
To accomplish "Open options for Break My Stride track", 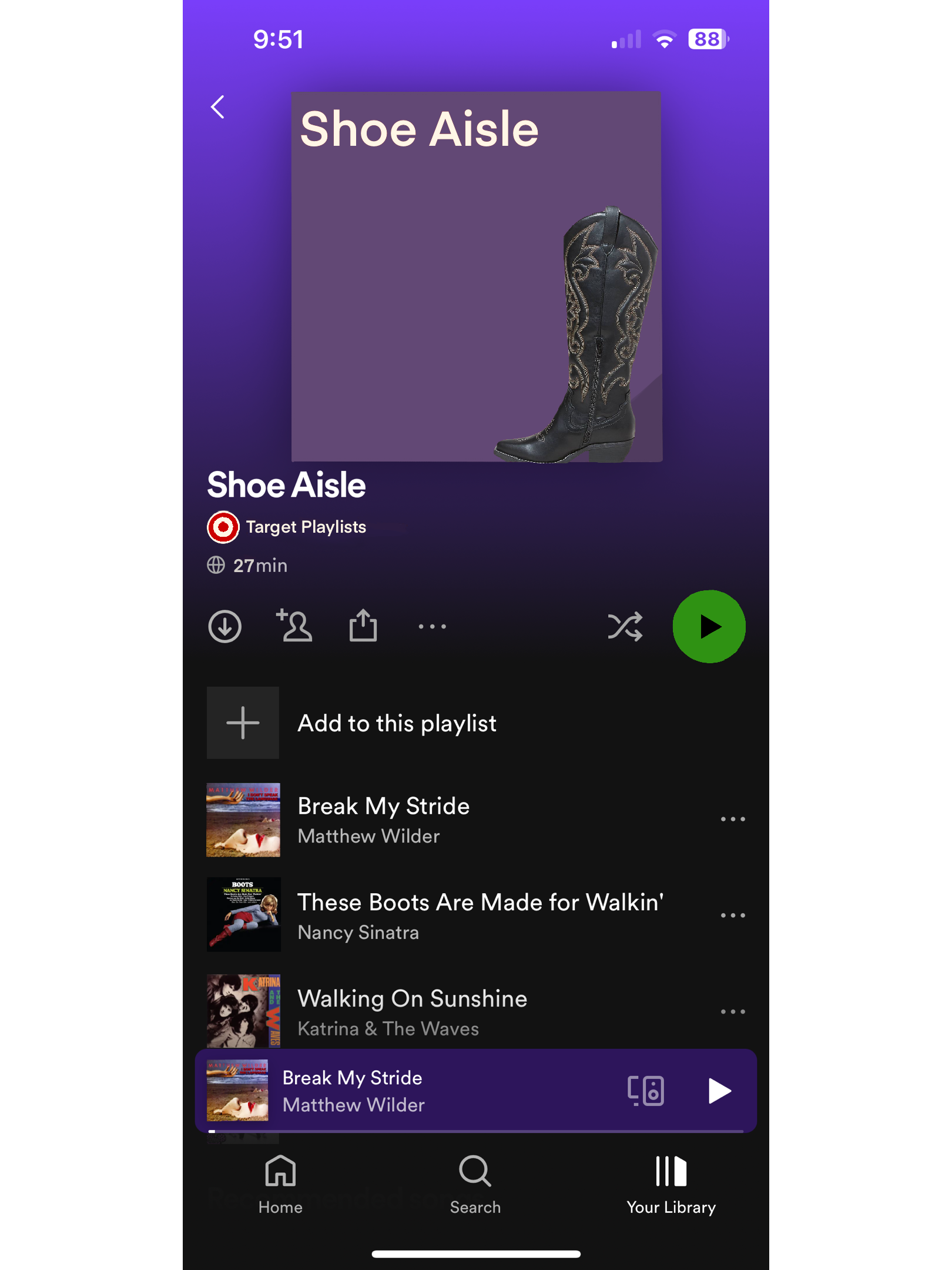I will [x=733, y=819].
